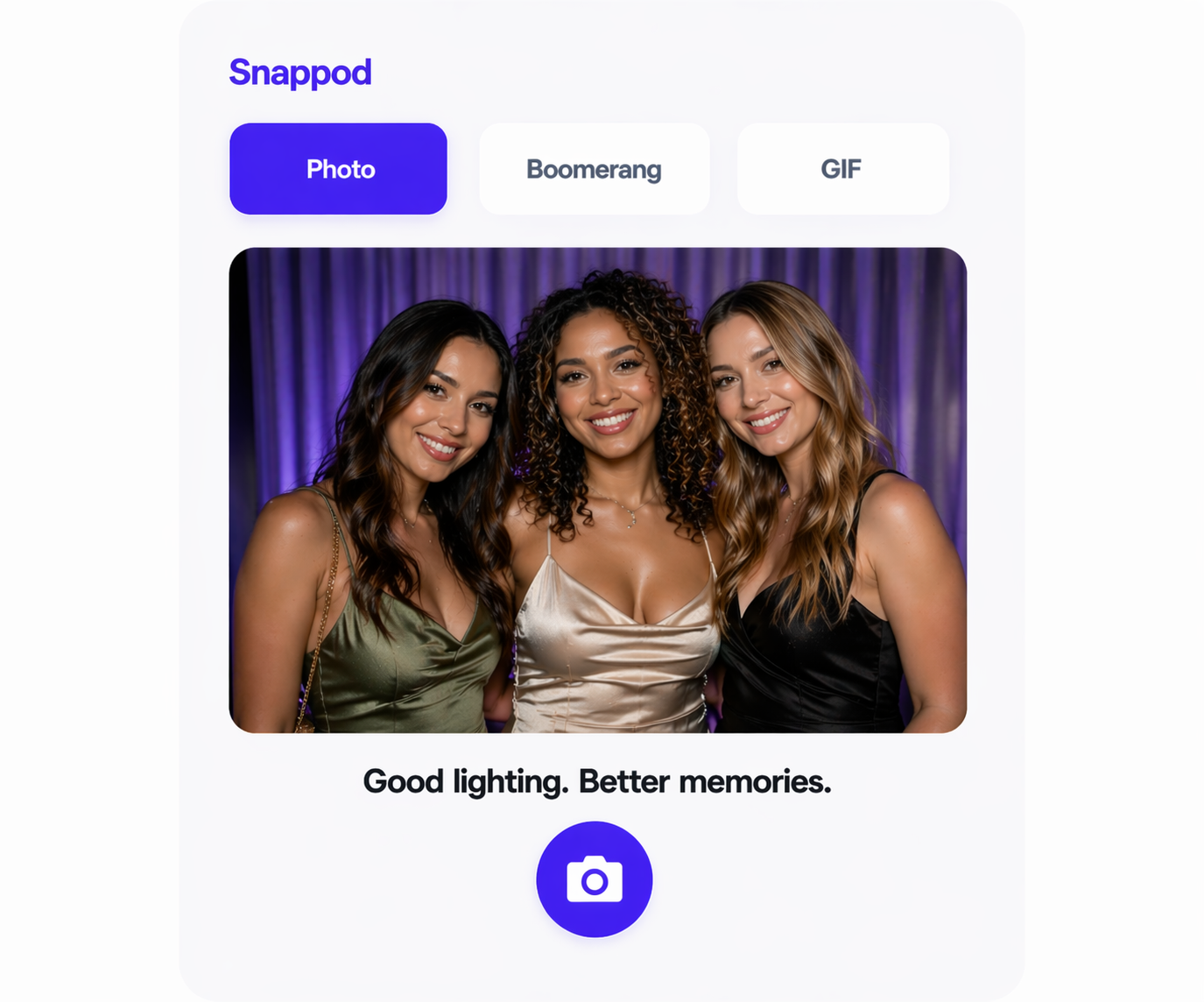
Task: Select the Photo mode tab
Action: pyautogui.click(x=339, y=169)
